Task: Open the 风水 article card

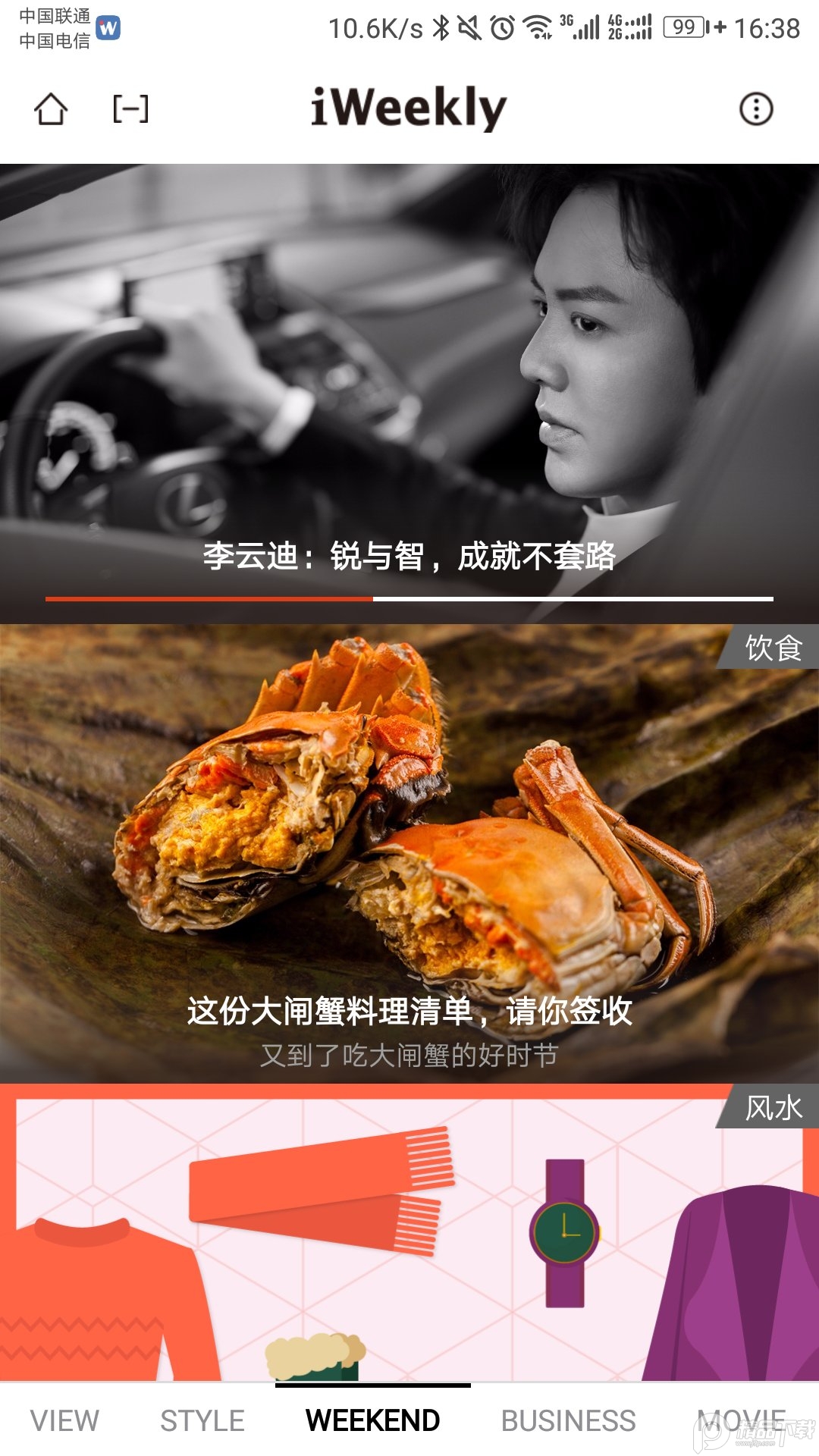Action: click(x=409, y=1232)
